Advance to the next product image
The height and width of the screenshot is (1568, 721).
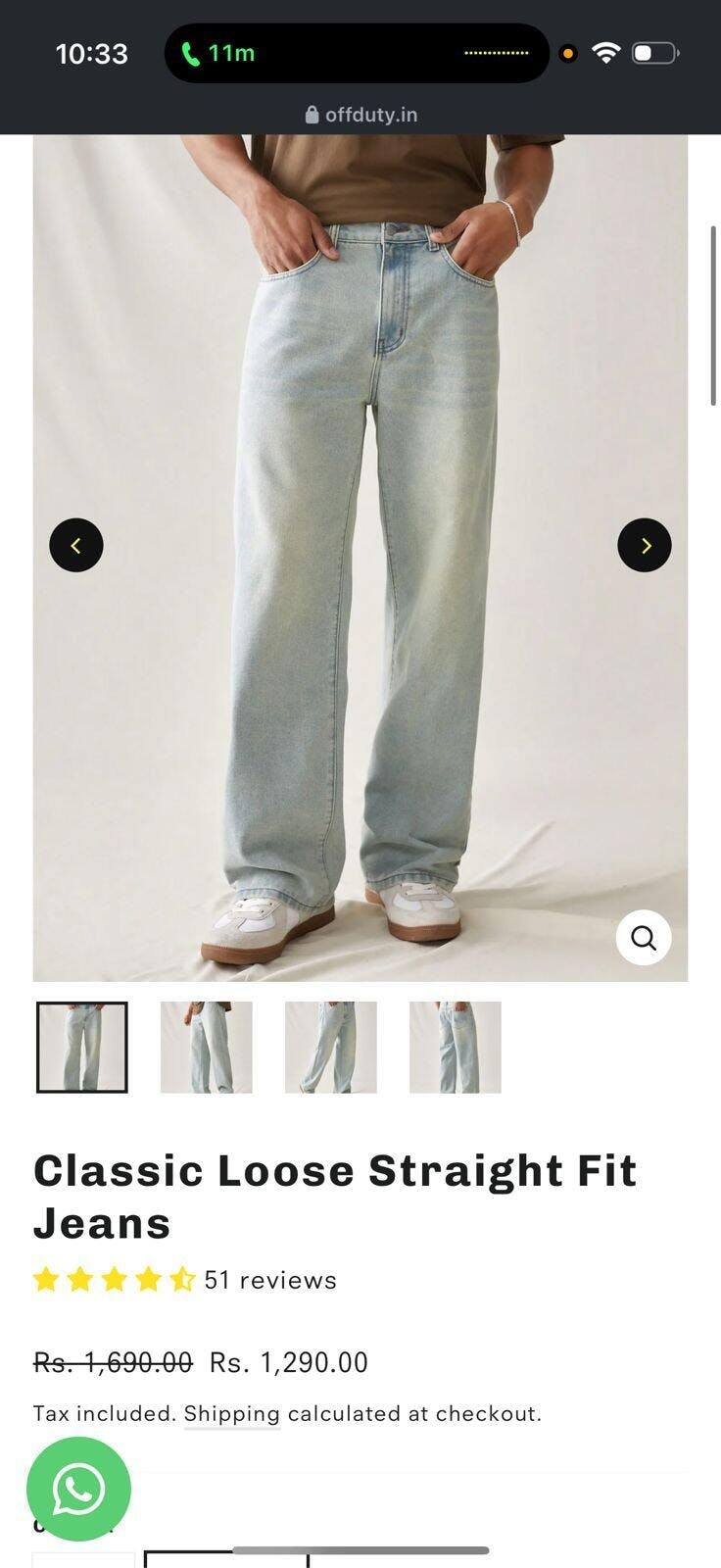tap(645, 545)
